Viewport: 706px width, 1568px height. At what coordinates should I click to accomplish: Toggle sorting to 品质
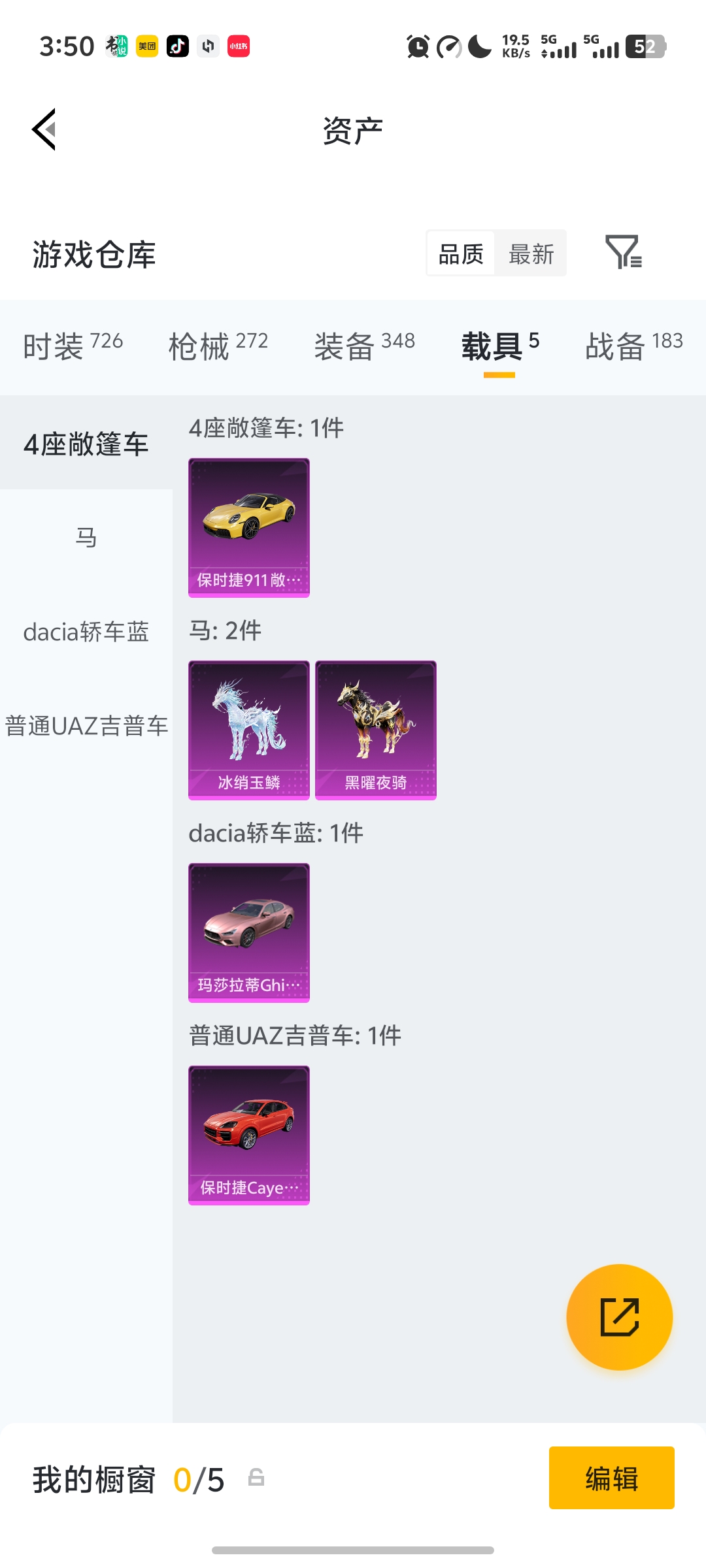pyautogui.click(x=462, y=253)
